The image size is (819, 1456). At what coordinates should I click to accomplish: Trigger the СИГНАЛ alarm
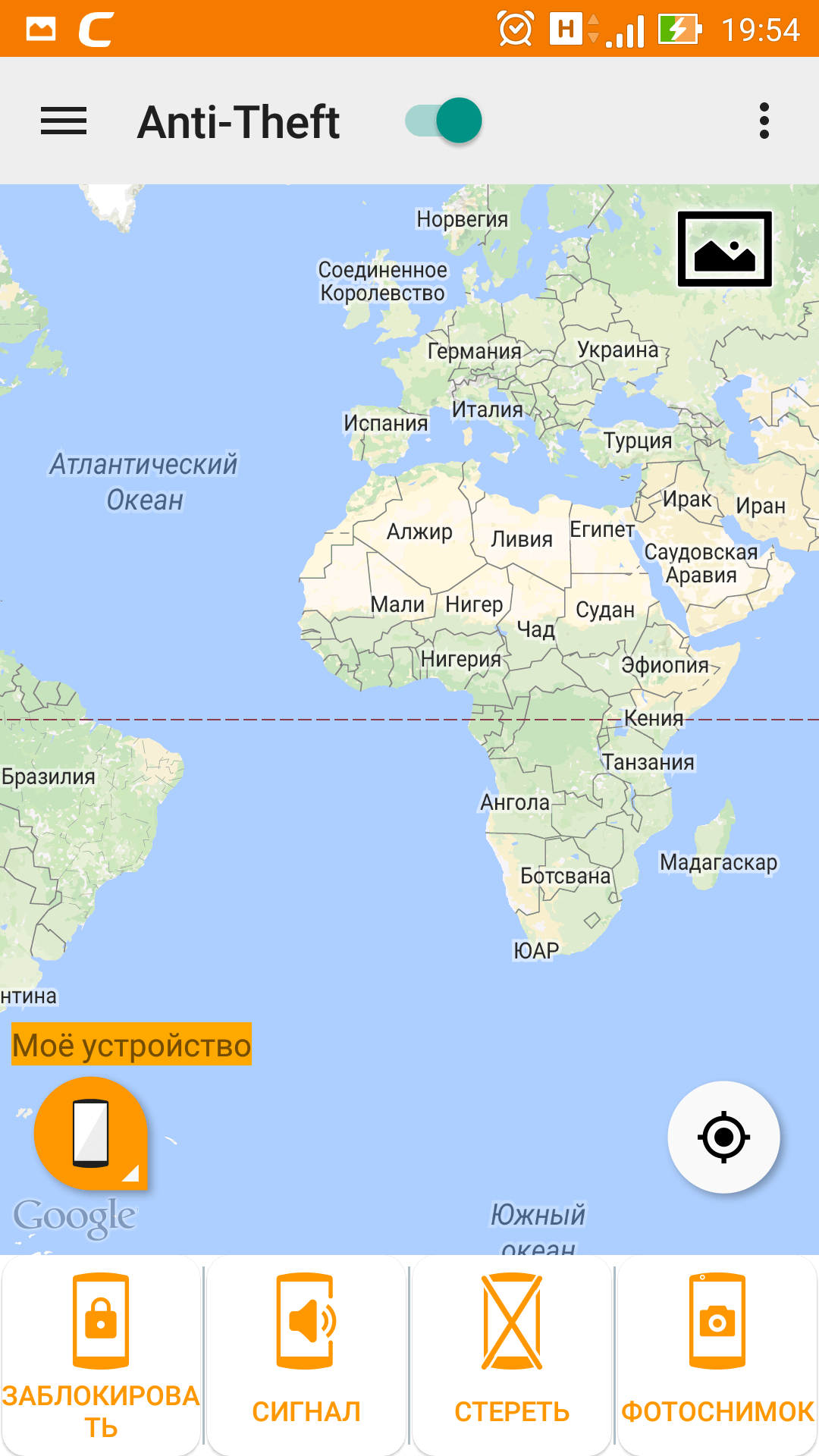[x=306, y=1355]
